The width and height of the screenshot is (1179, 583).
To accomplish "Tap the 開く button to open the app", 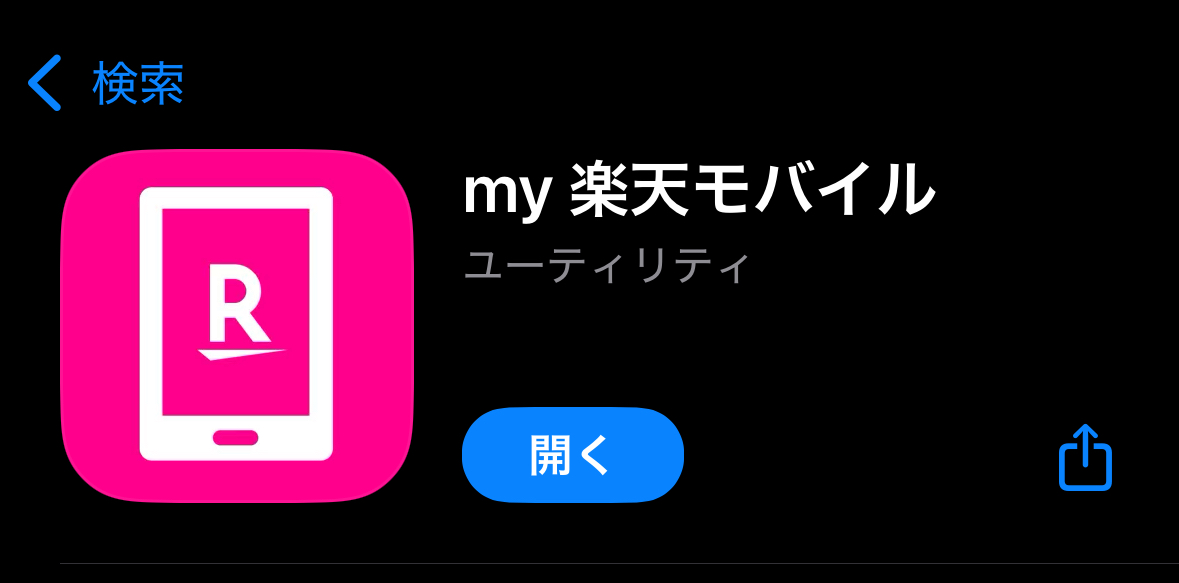I will (x=572, y=455).
